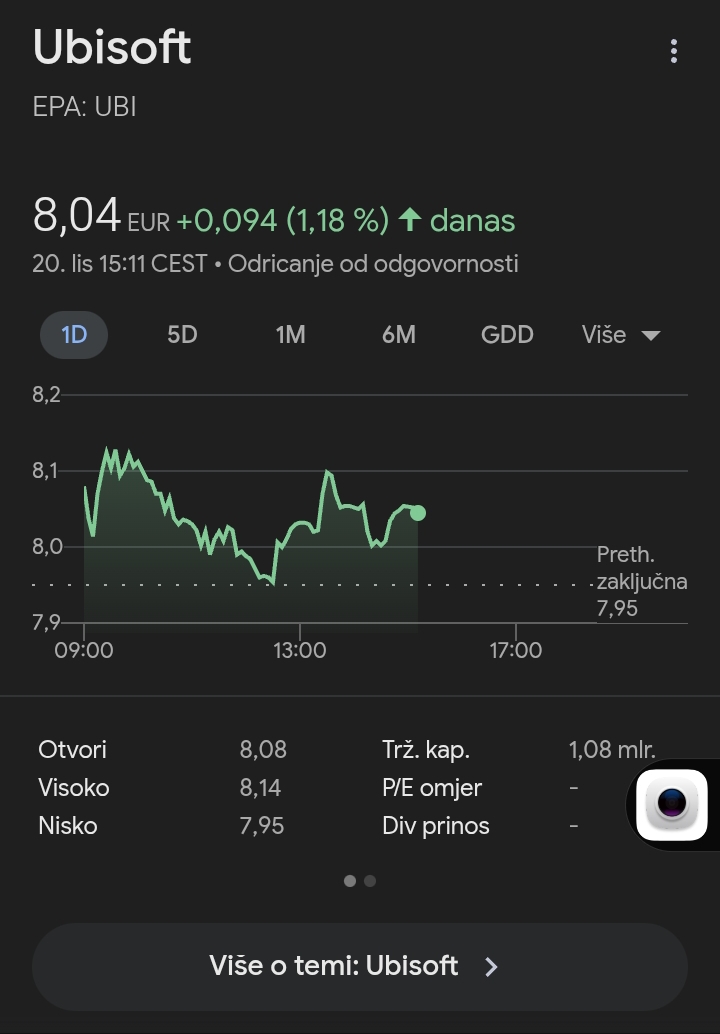The image size is (720, 1034).
Task: Open the three-dot overflow menu
Action: (x=674, y=51)
